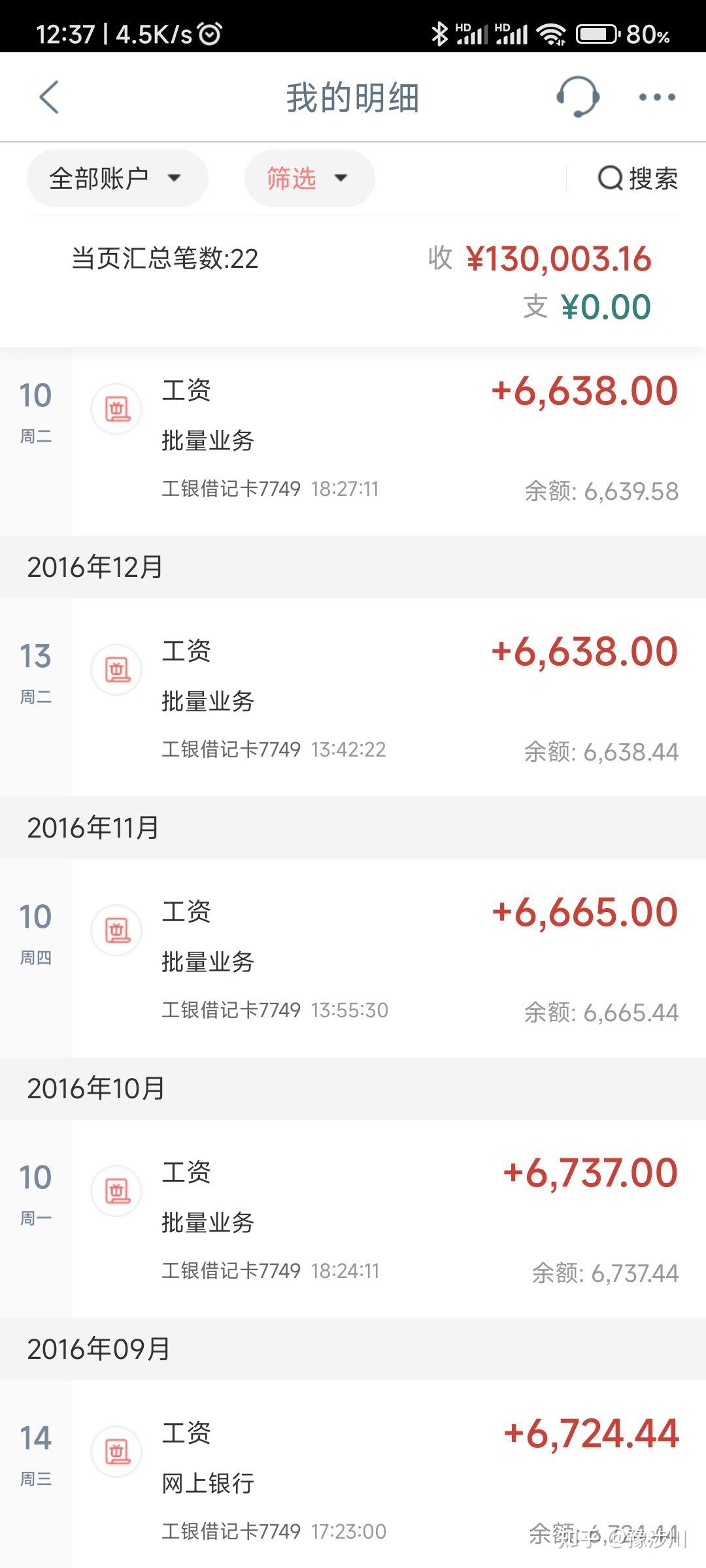The height and width of the screenshot is (1568, 706).
Task: Tap the 2016年11月 month section header
Action: (x=93, y=827)
